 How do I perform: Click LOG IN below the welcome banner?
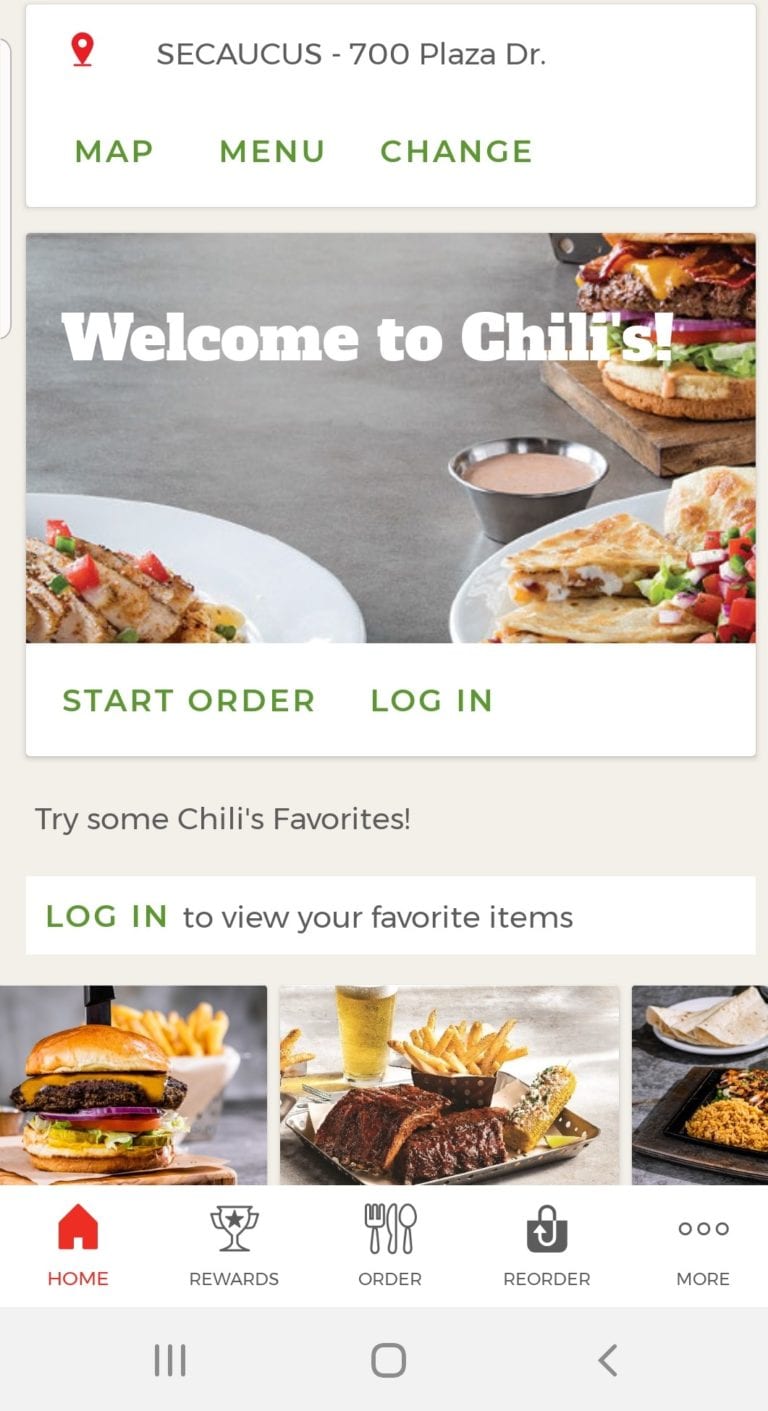[432, 700]
